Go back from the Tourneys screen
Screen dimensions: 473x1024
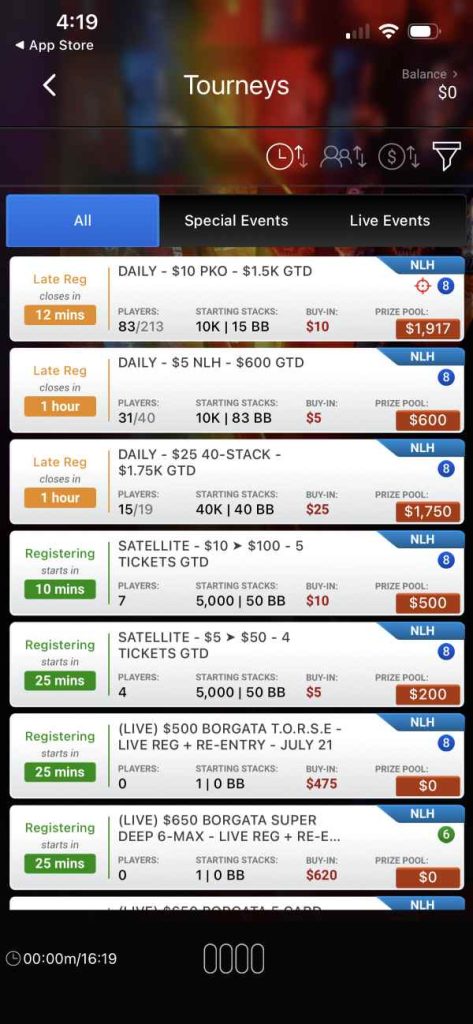click(50, 85)
